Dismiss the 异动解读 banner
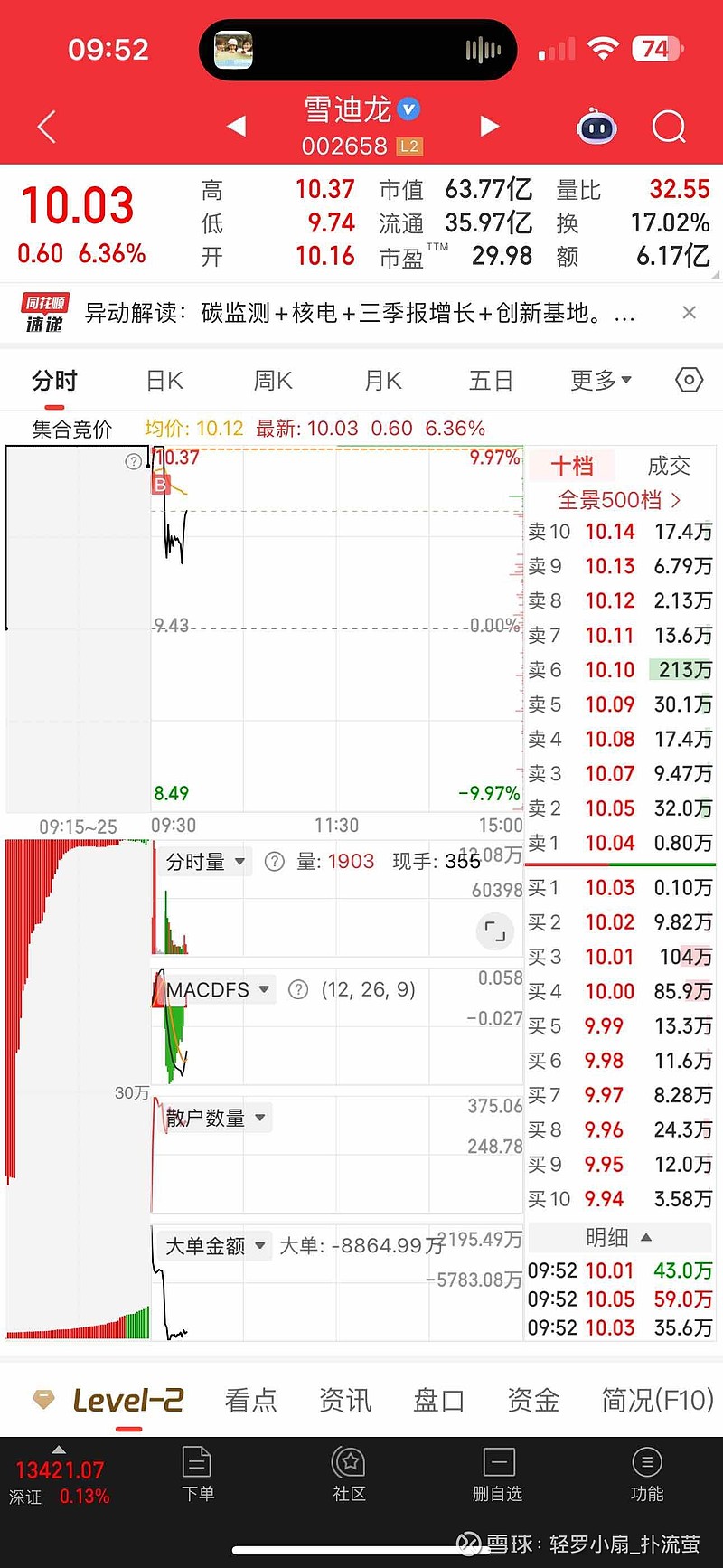Viewport: 723px width, 1568px height. pyautogui.click(x=690, y=312)
